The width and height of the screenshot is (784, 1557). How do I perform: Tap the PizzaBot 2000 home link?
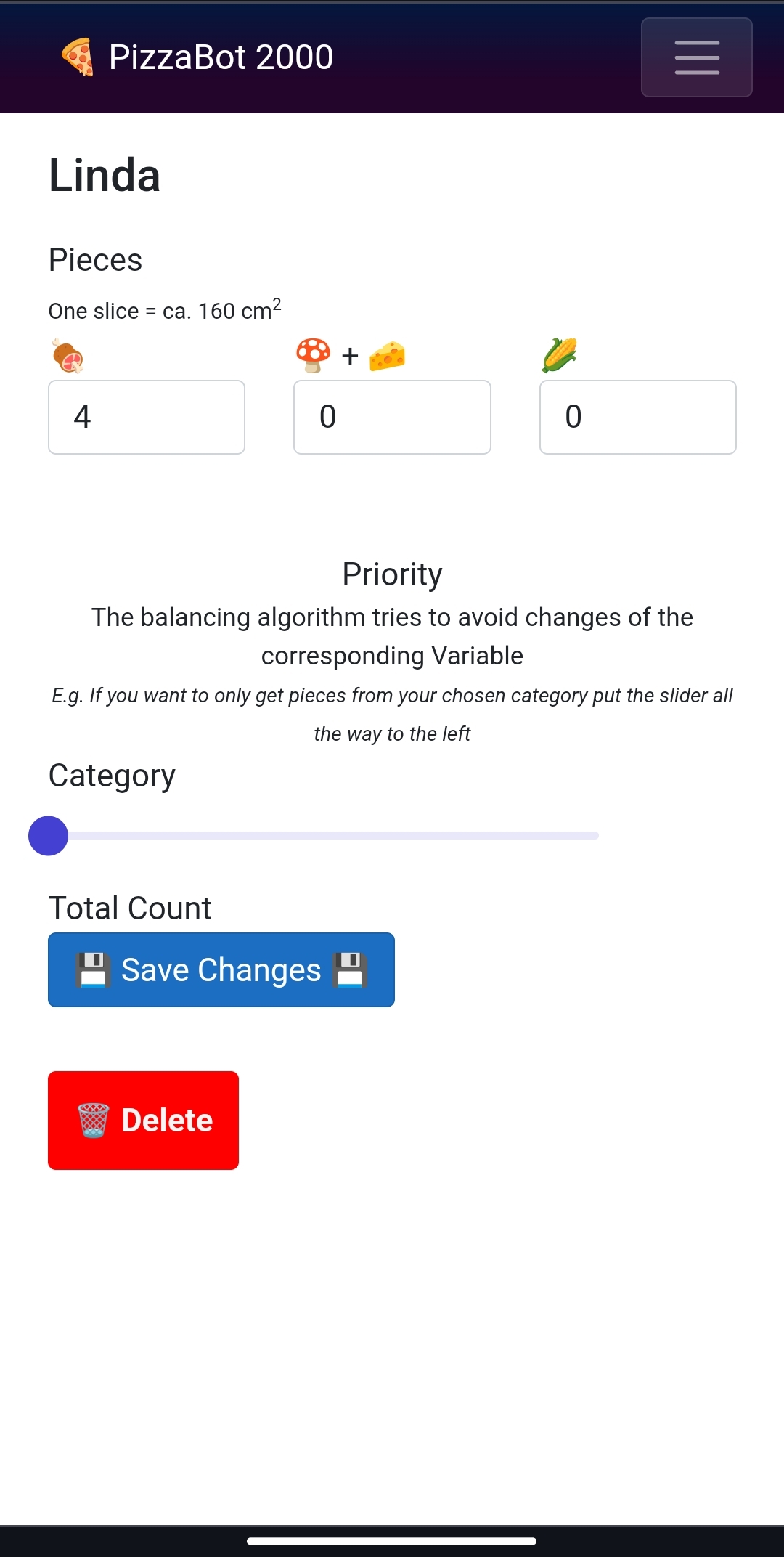pos(197,57)
